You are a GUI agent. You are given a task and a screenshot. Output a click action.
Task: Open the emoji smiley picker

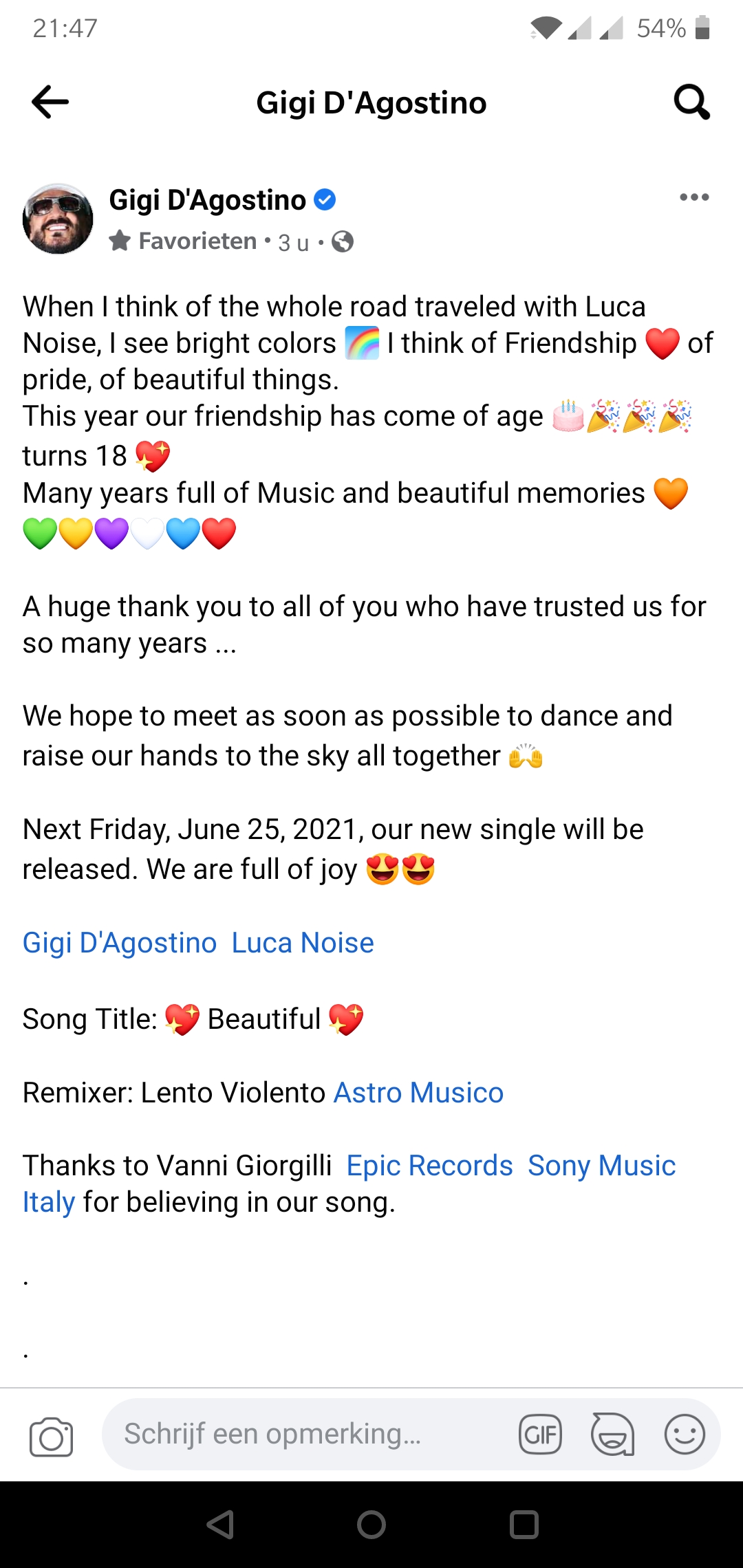click(685, 1435)
